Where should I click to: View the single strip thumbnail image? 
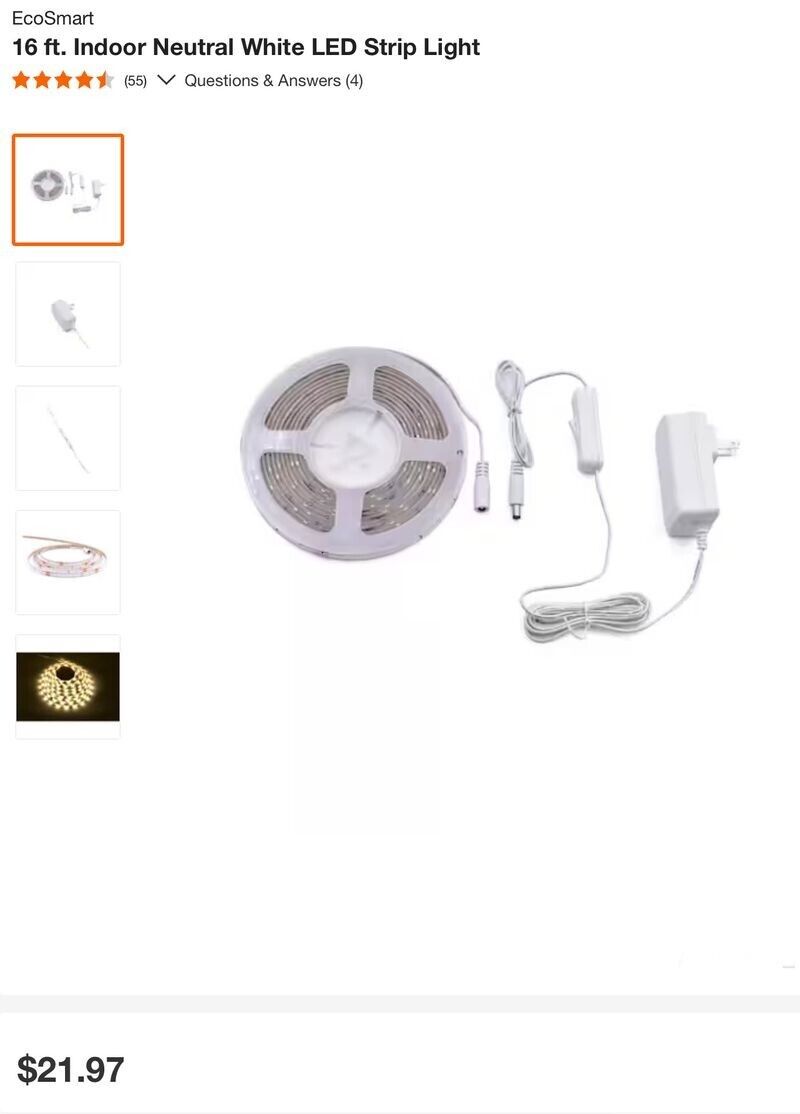click(x=68, y=438)
